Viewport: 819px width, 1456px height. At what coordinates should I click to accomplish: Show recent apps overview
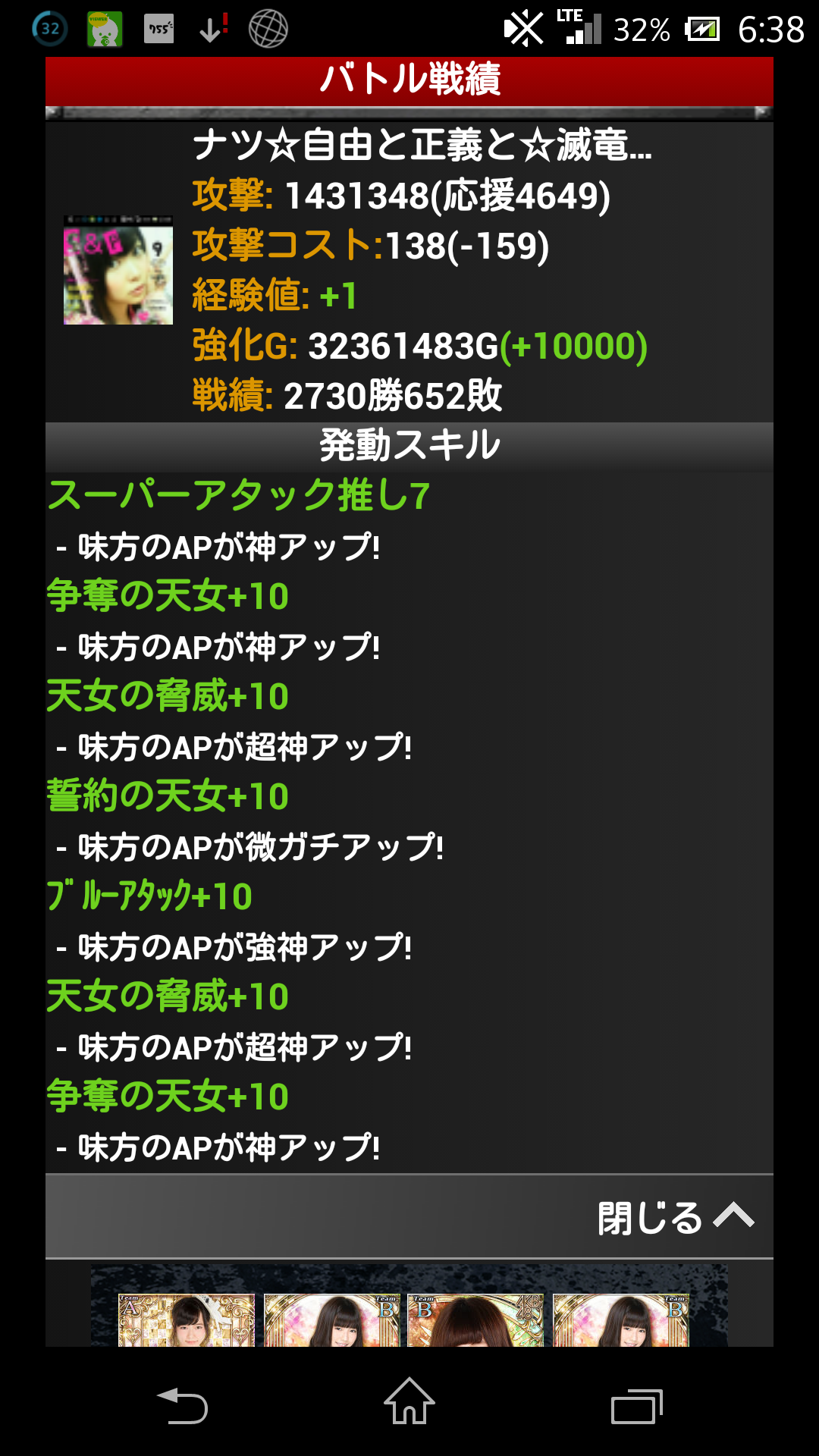point(636,1406)
